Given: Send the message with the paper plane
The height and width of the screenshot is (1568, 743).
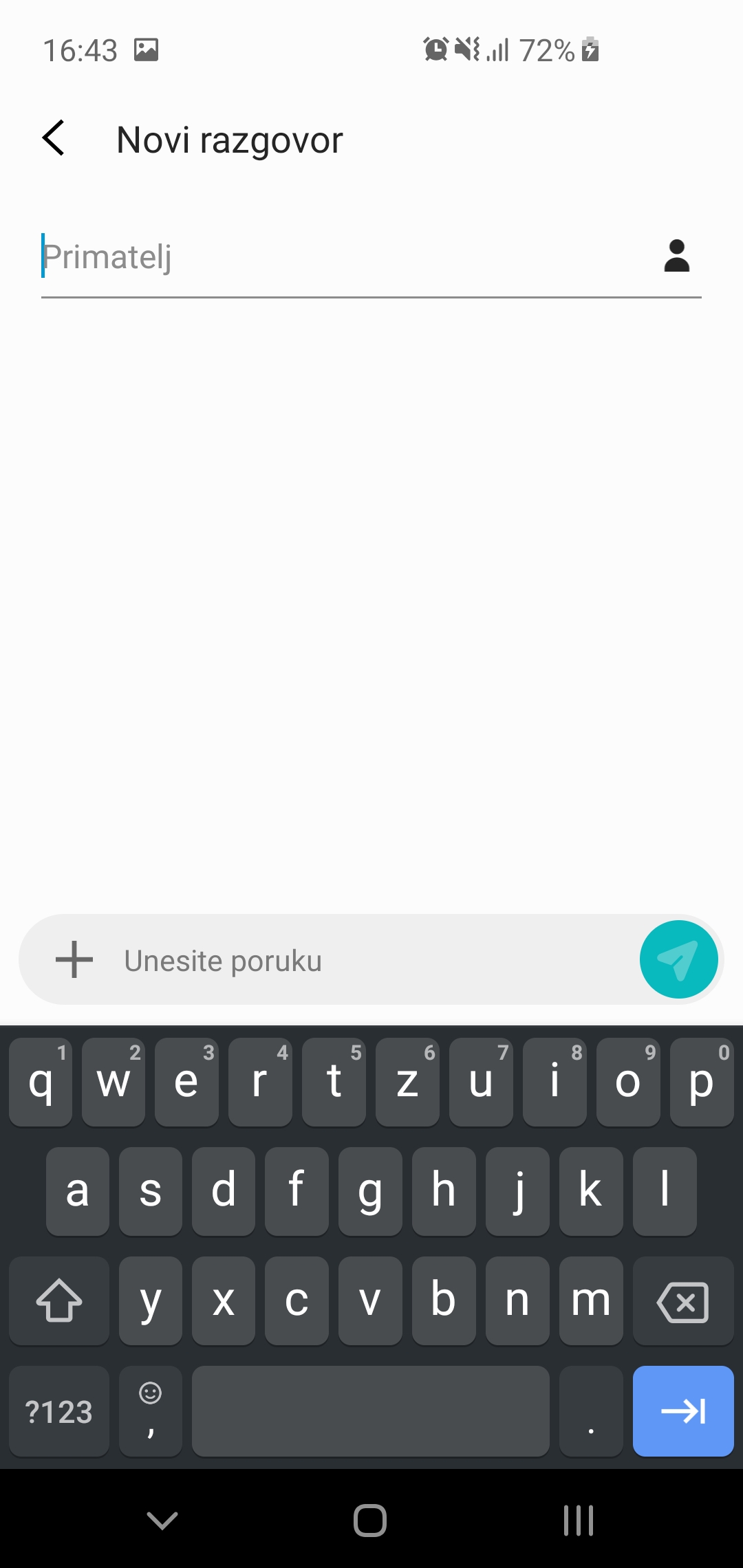Looking at the screenshot, I should [678, 959].
